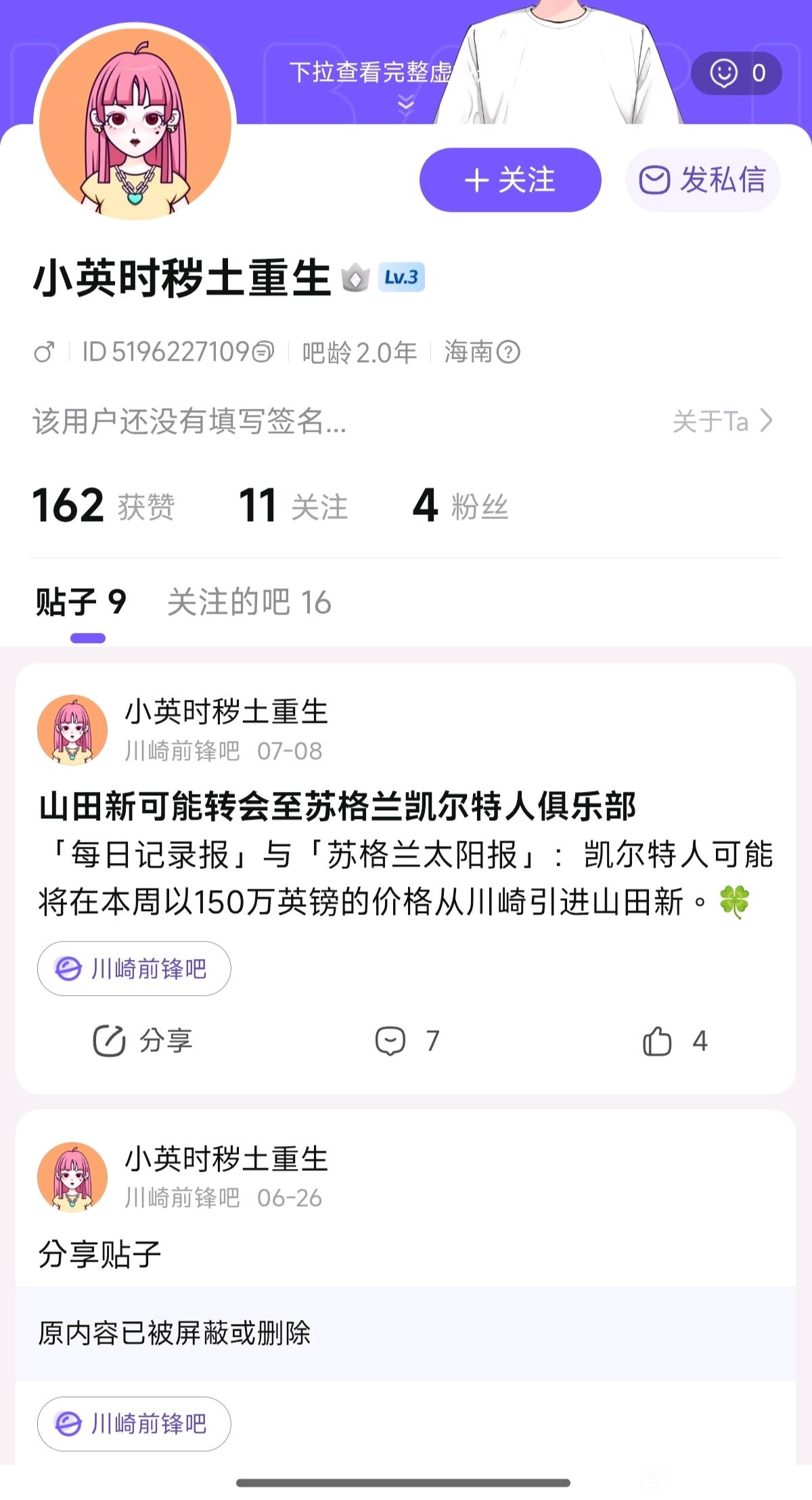Open 川崎前锋吧 chip under 山田新 post

pos(134,969)
